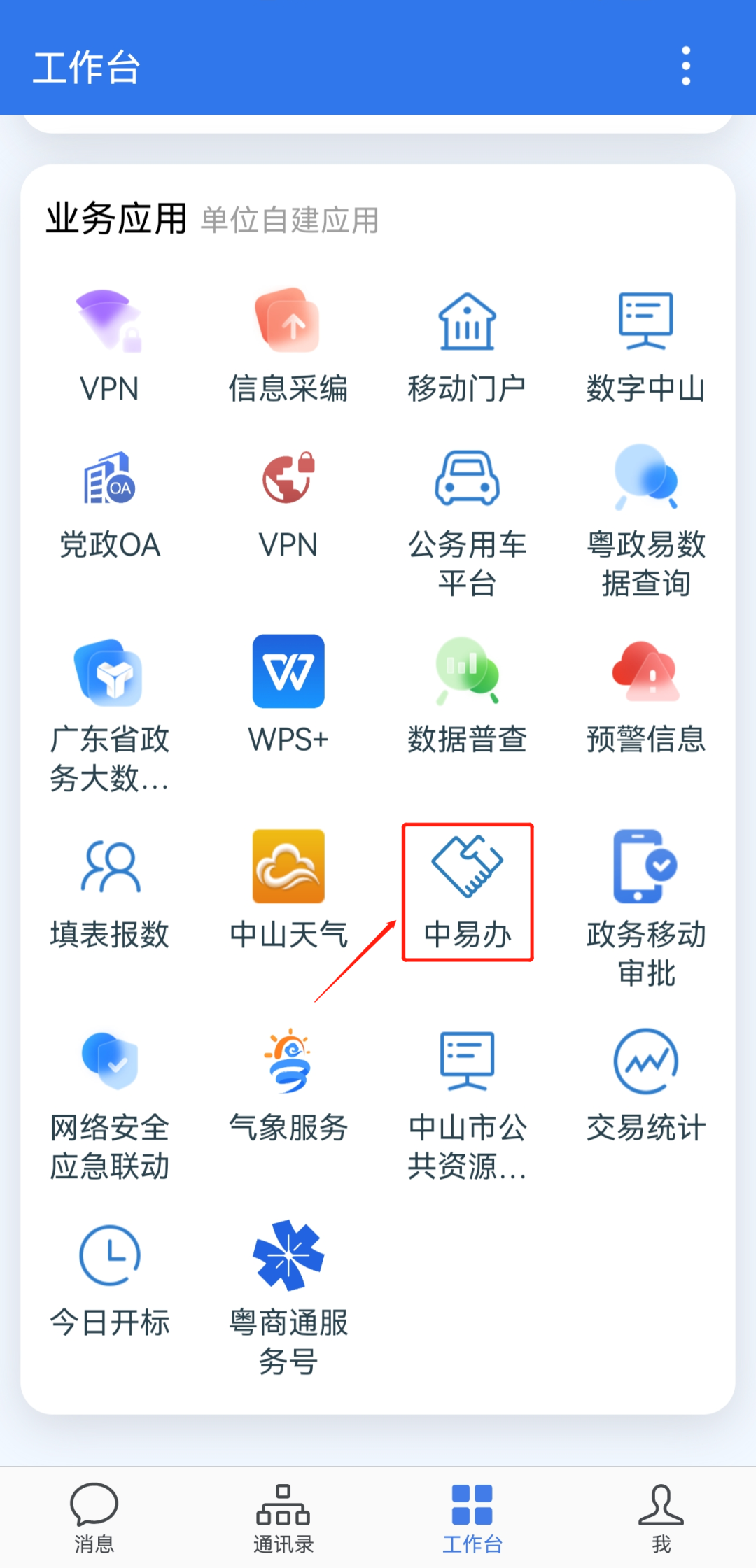Open 粤政易数据查询
This screenshot has width=756, height=1568.
[646, 518]
